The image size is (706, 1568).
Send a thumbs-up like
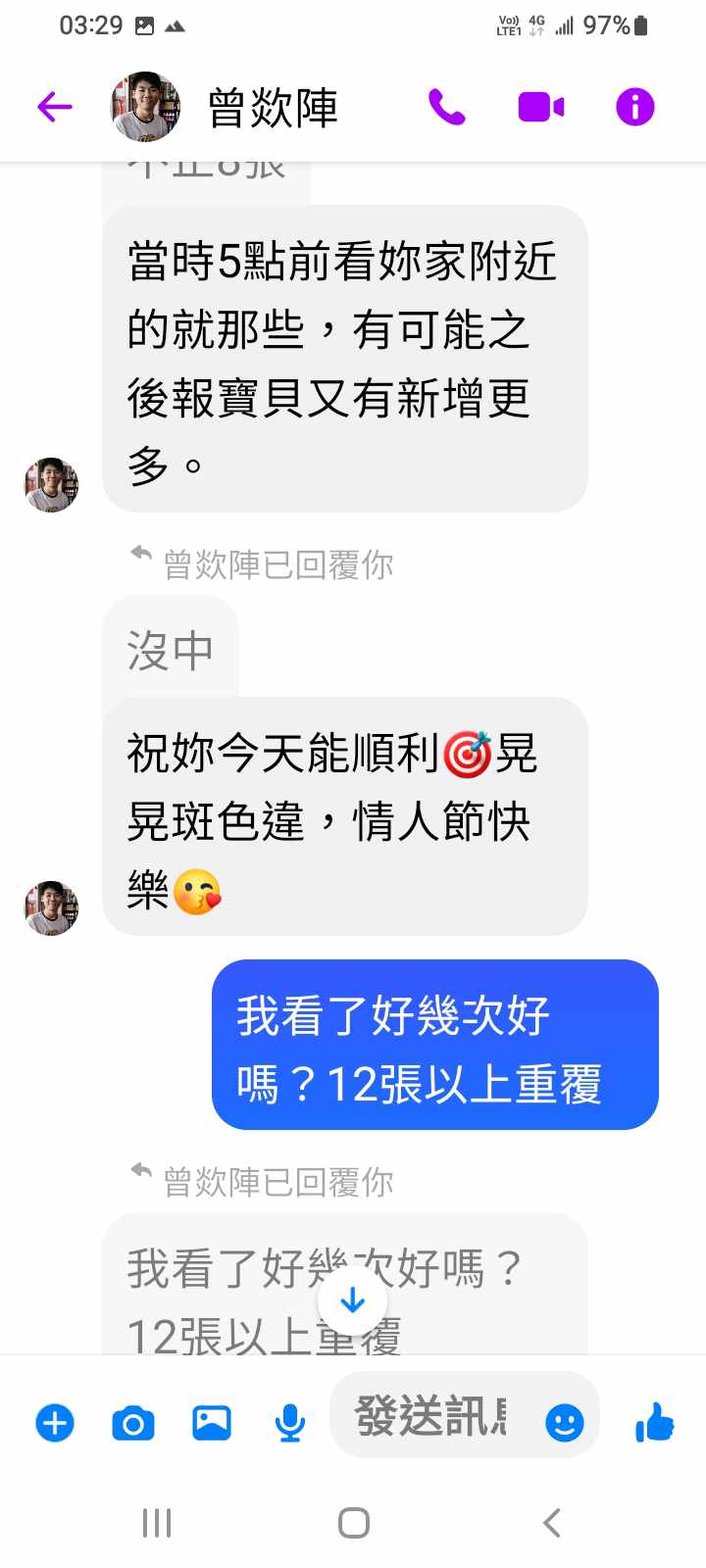(655, 1422)
